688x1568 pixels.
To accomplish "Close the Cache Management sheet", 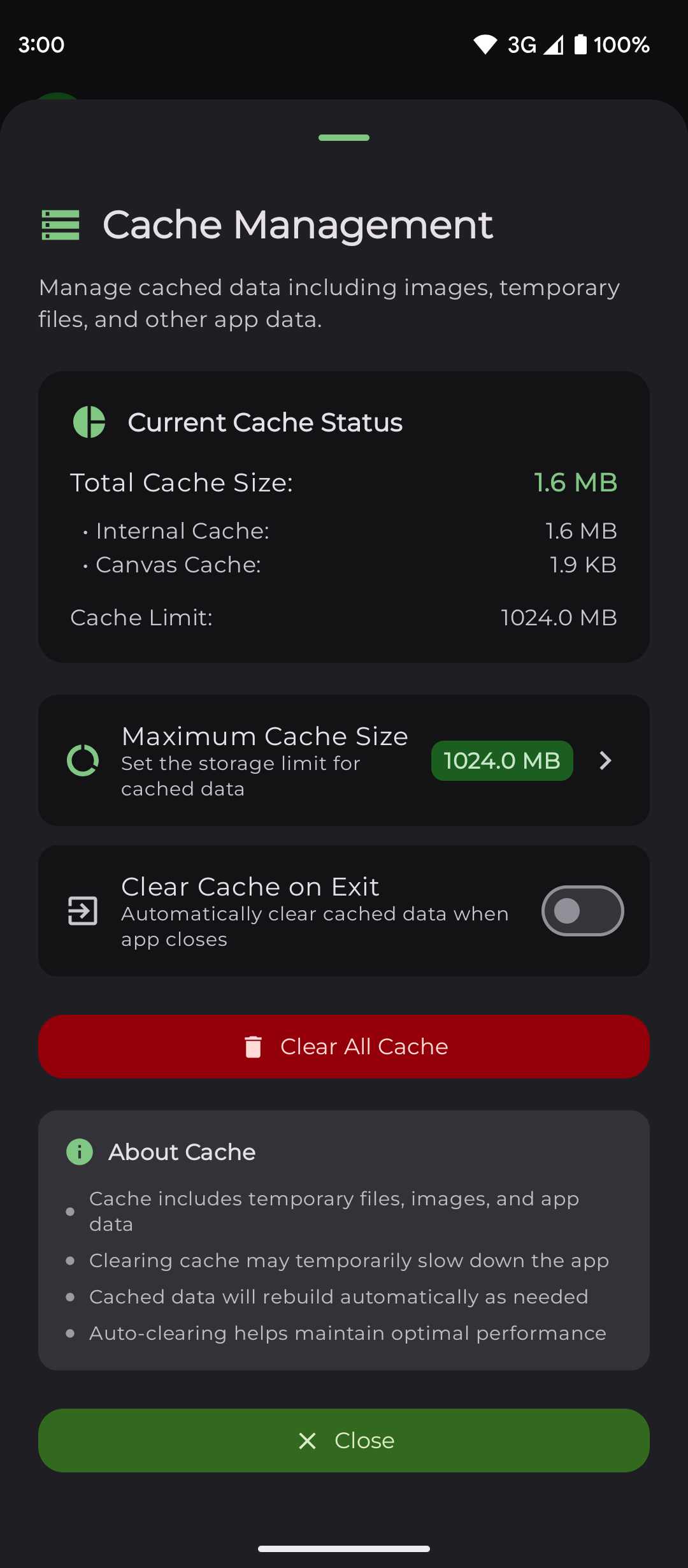I will (344, 1441).
